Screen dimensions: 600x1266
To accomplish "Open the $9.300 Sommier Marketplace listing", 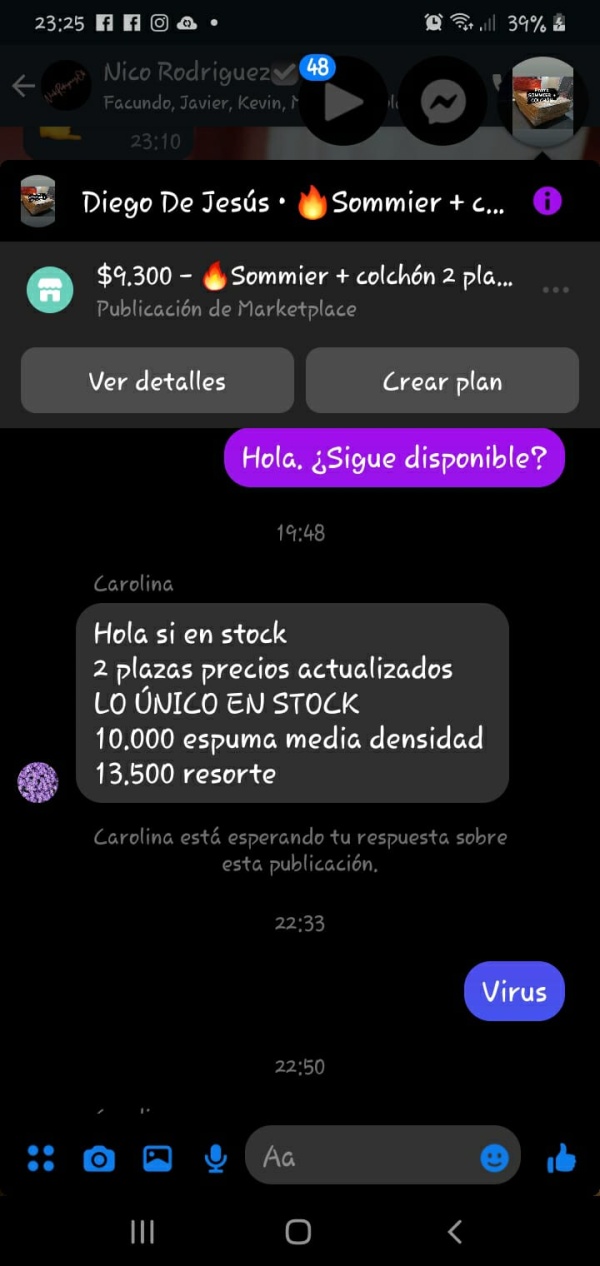I will [300, 290].
